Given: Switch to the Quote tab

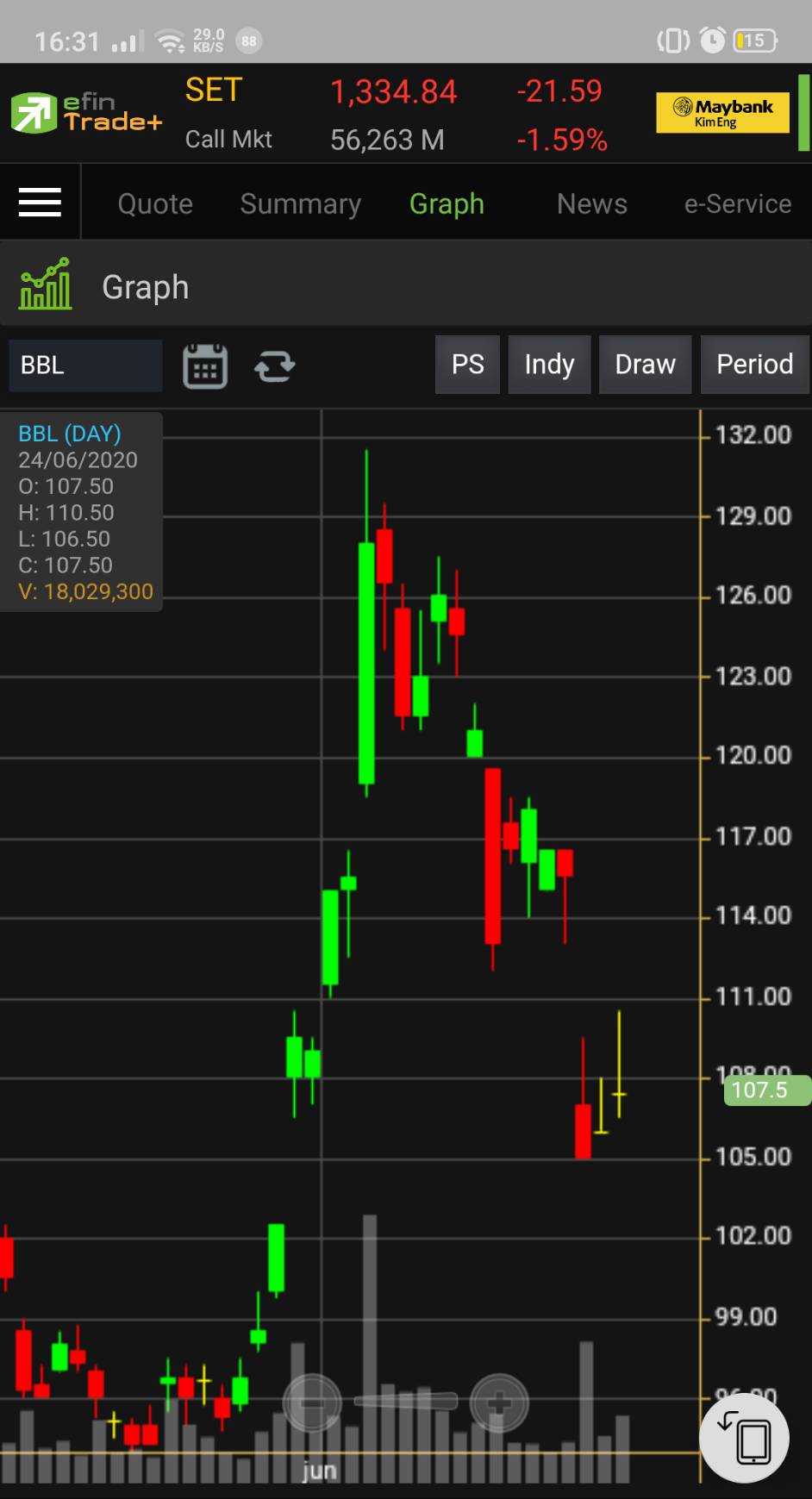Looking at the screenshot, I should (155, 204).
